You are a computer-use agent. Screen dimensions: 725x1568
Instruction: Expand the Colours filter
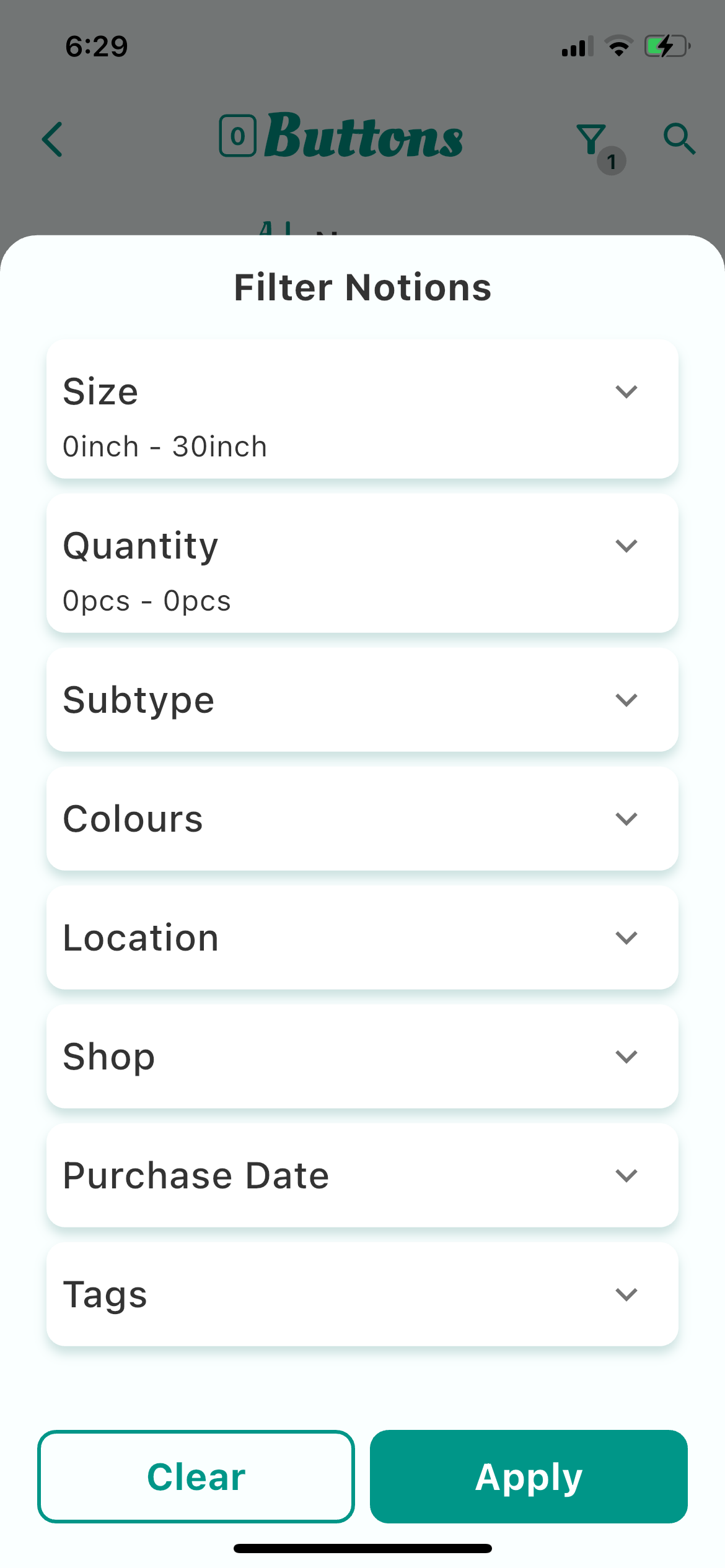pyautogui.click(x=626, y=819)
